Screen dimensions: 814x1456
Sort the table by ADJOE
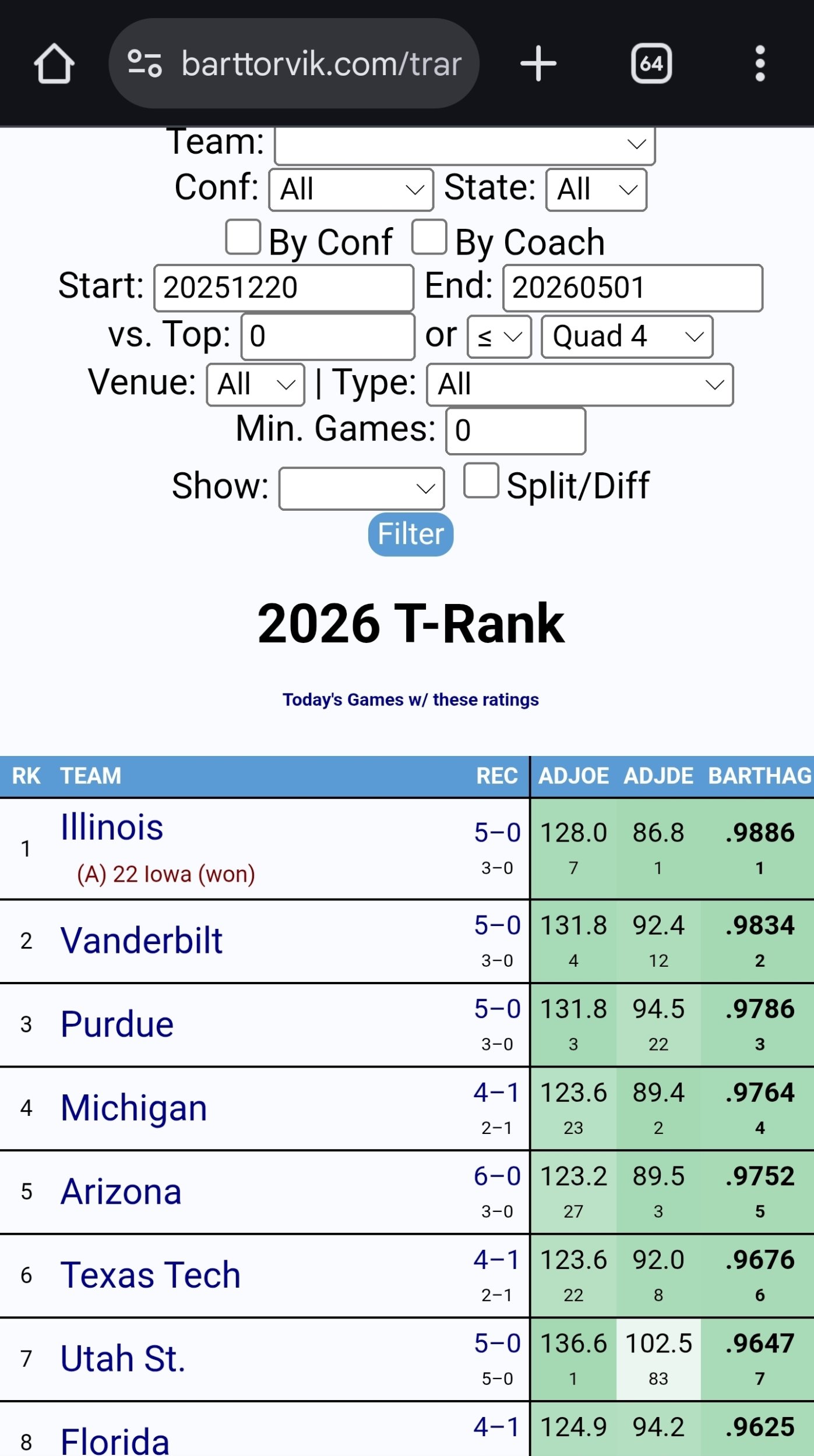(x=573, y=776)
